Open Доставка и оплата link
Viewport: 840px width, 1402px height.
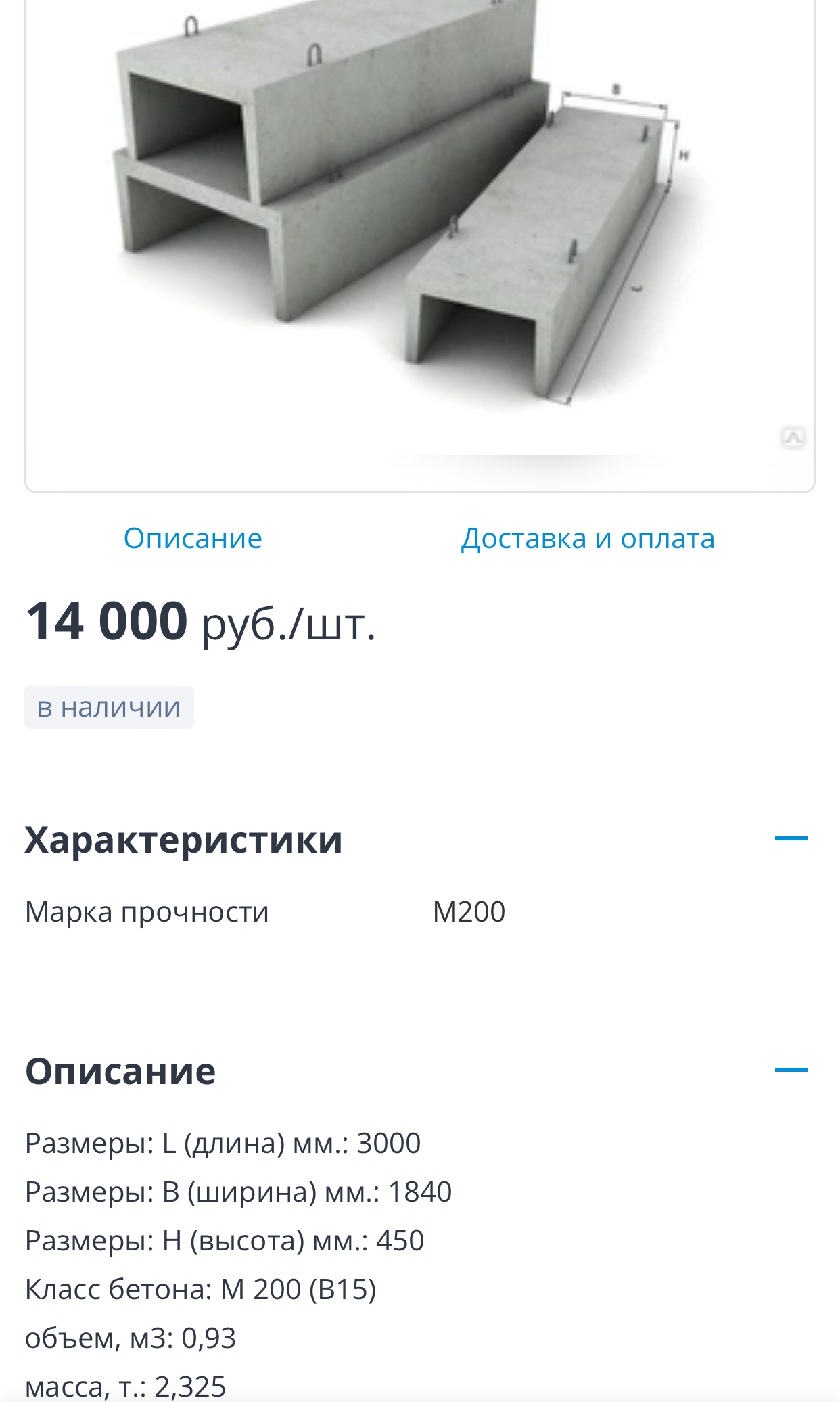pos(587,539)
